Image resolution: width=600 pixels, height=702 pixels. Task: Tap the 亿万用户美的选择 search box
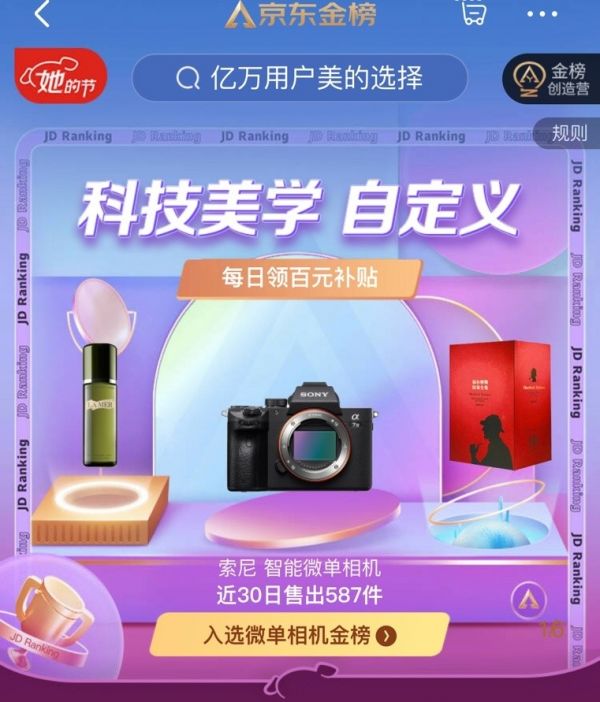(300, 77)
